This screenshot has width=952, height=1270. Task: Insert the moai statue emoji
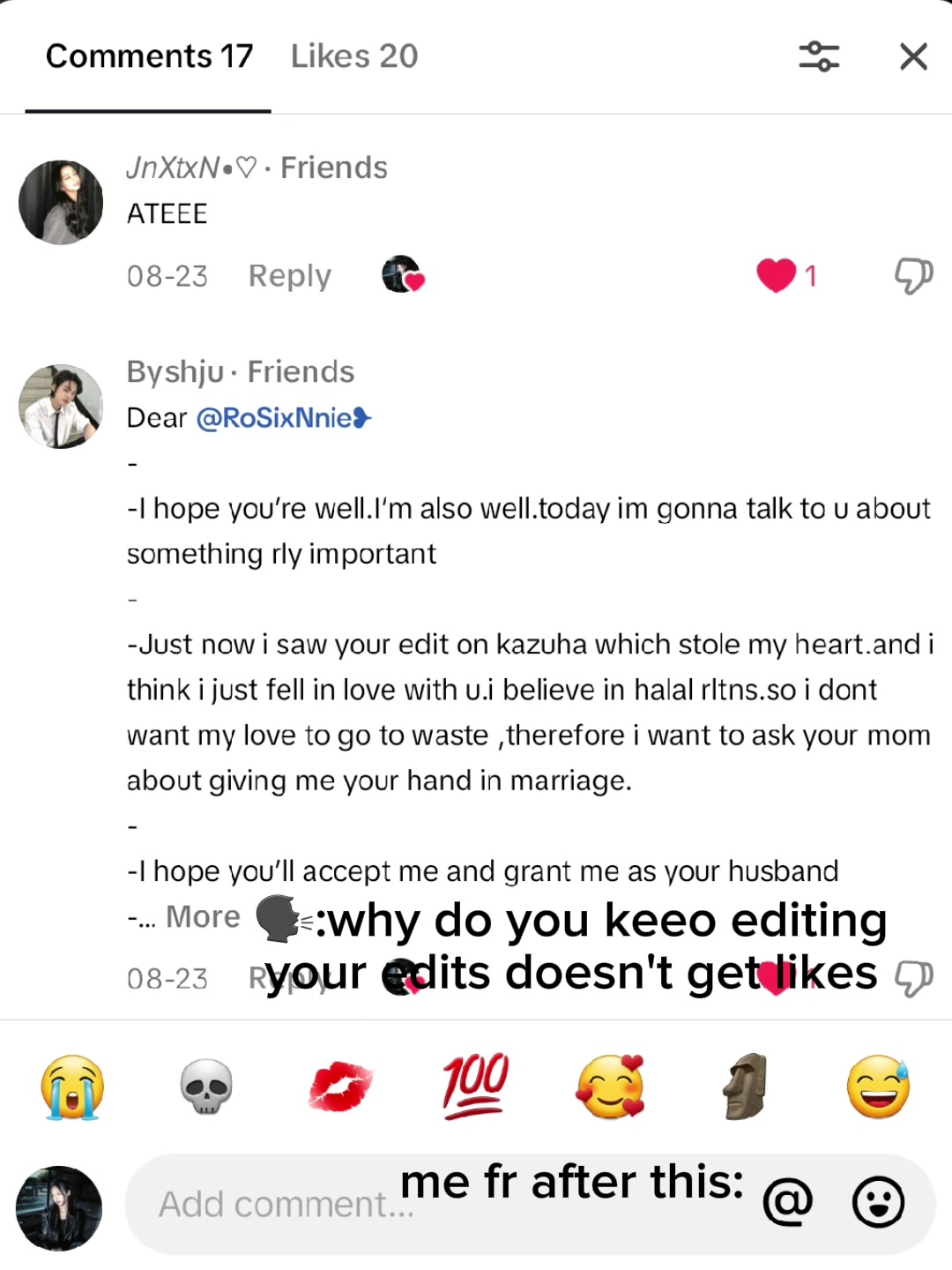745,1087
